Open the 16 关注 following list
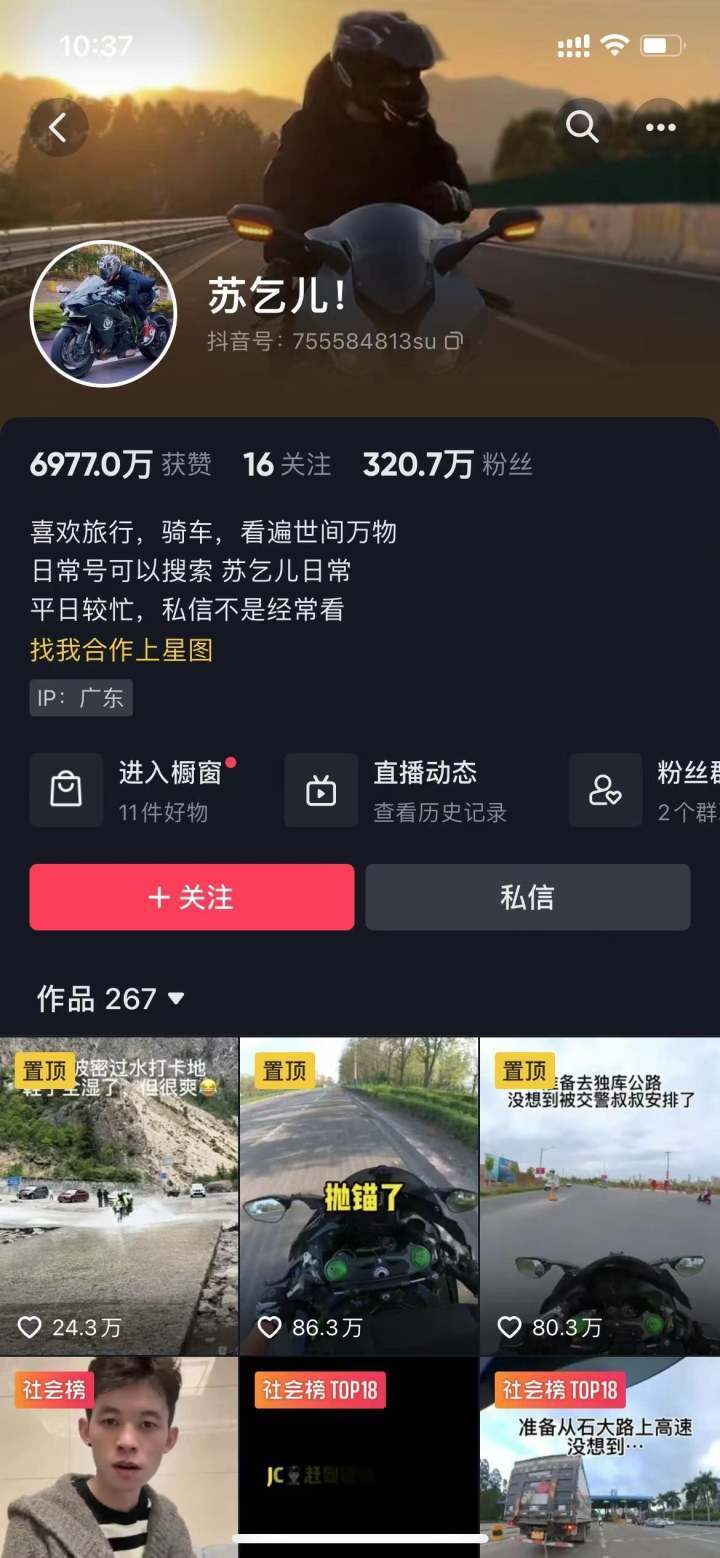The width and height of the screenshot is (720, 1558). [287, 465]
